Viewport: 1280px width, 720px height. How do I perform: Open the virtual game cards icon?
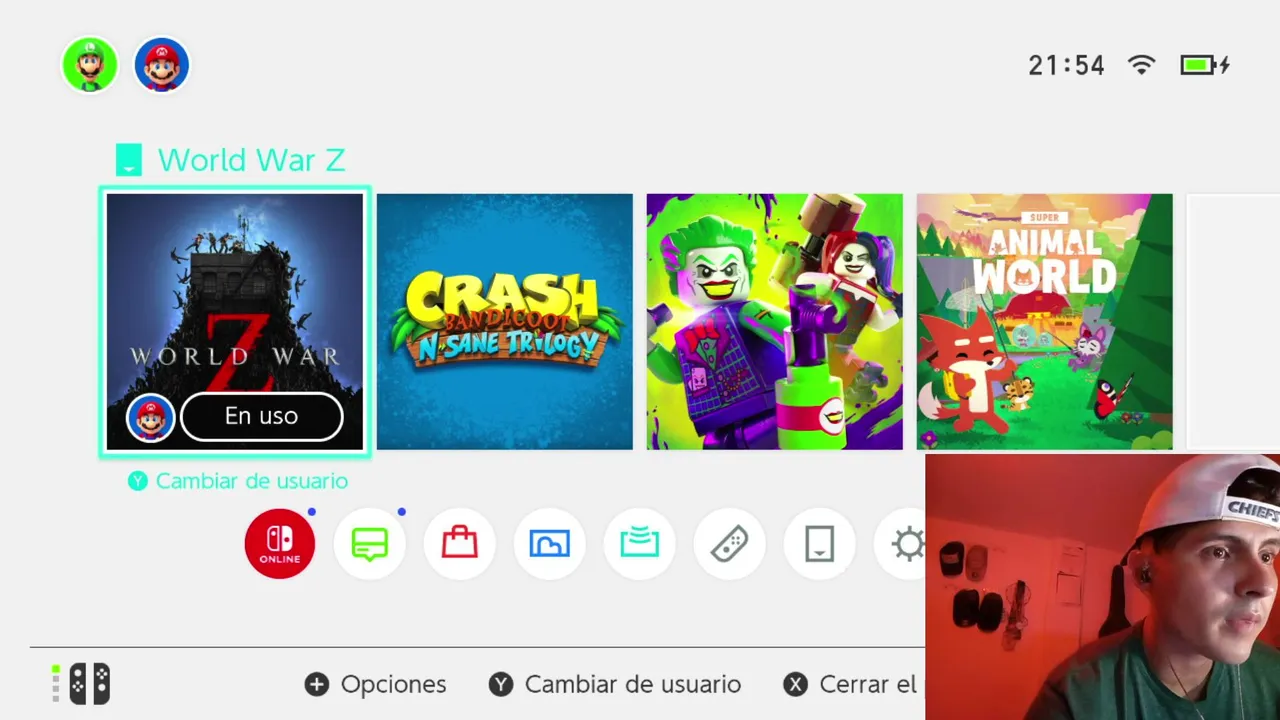pyautogui.click(x=819, y=544)
